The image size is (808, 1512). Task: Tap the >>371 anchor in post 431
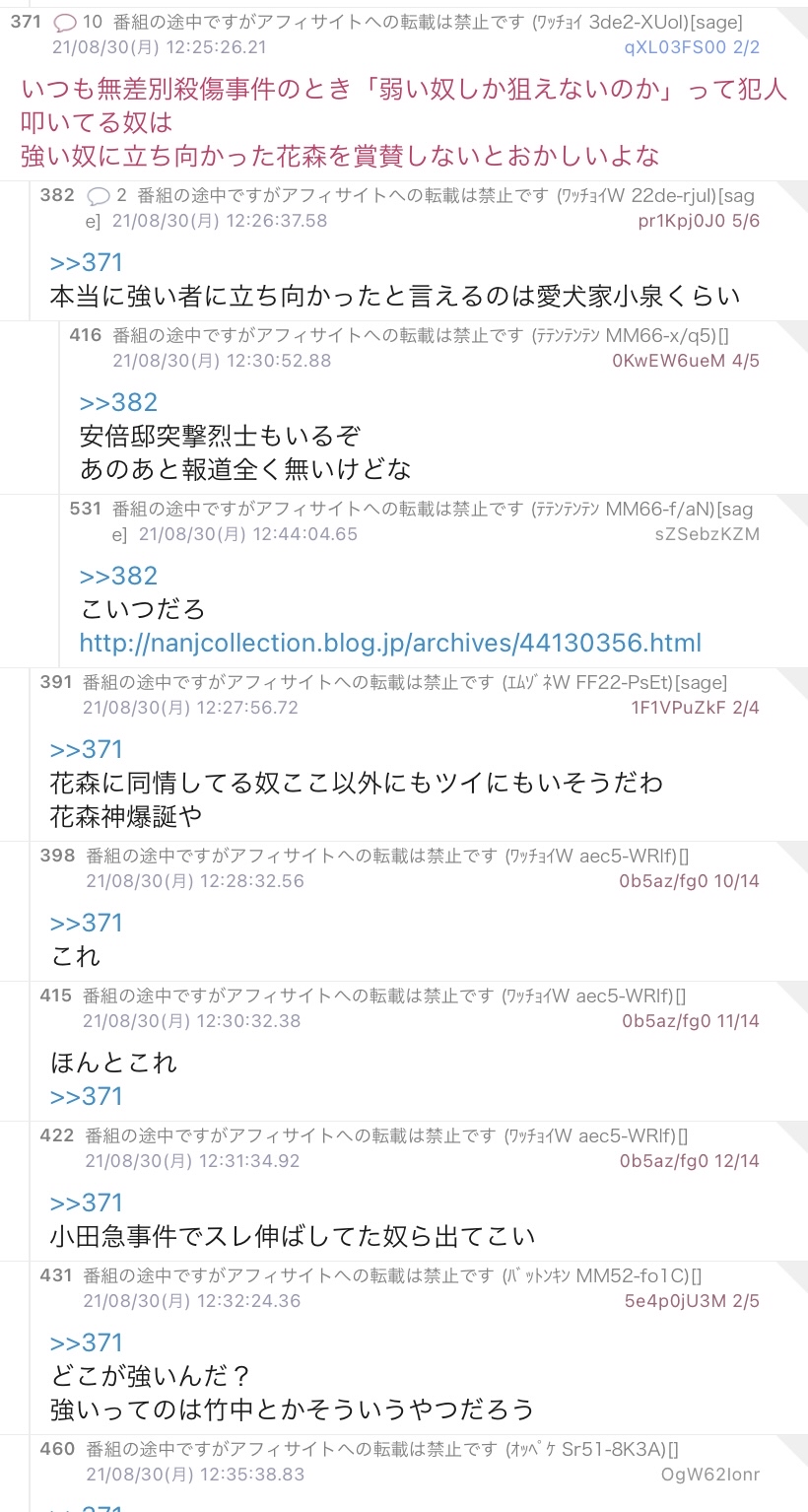tap(87, 1342)
